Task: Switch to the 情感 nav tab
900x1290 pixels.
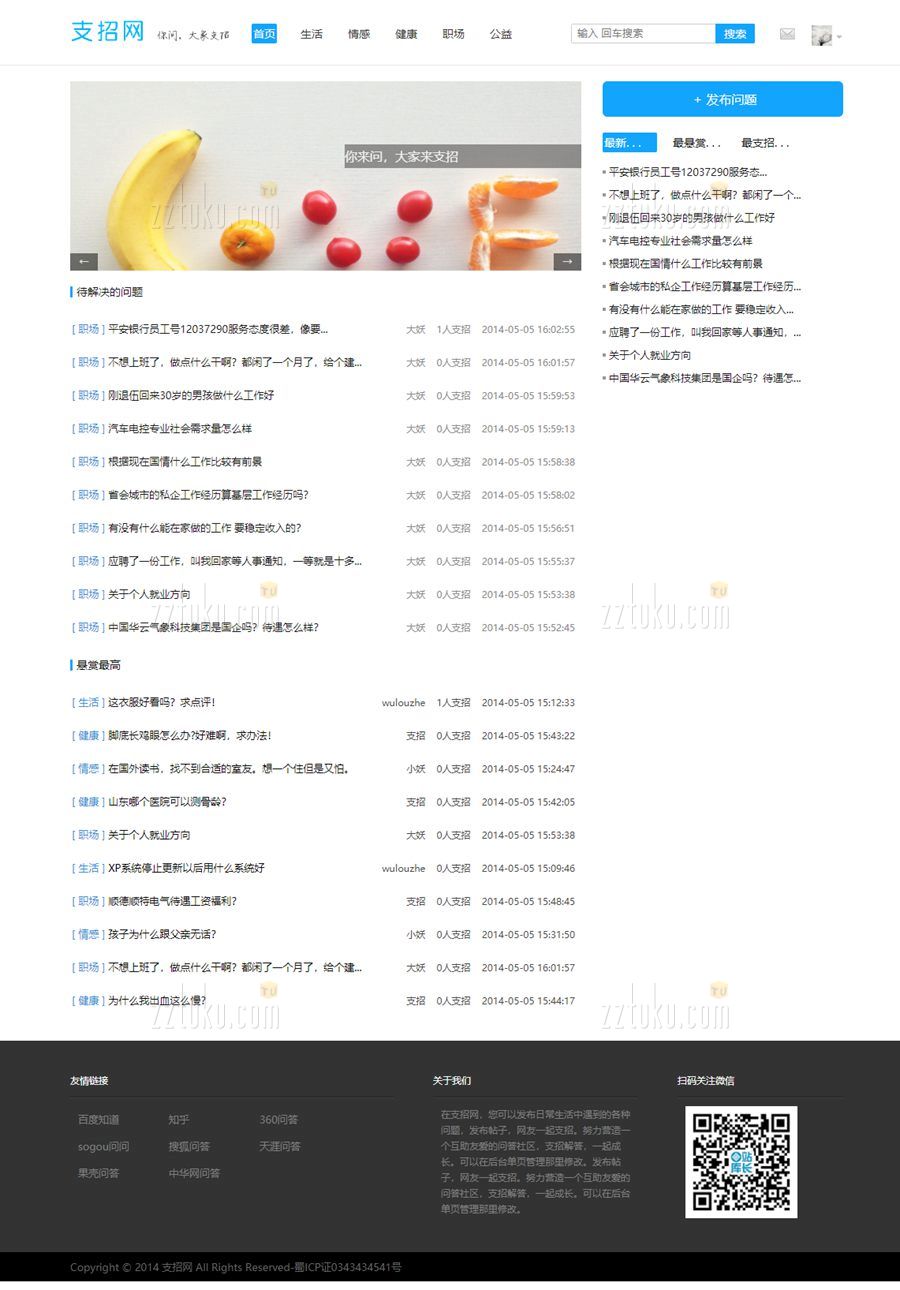Action: click(x=358, y=34)
